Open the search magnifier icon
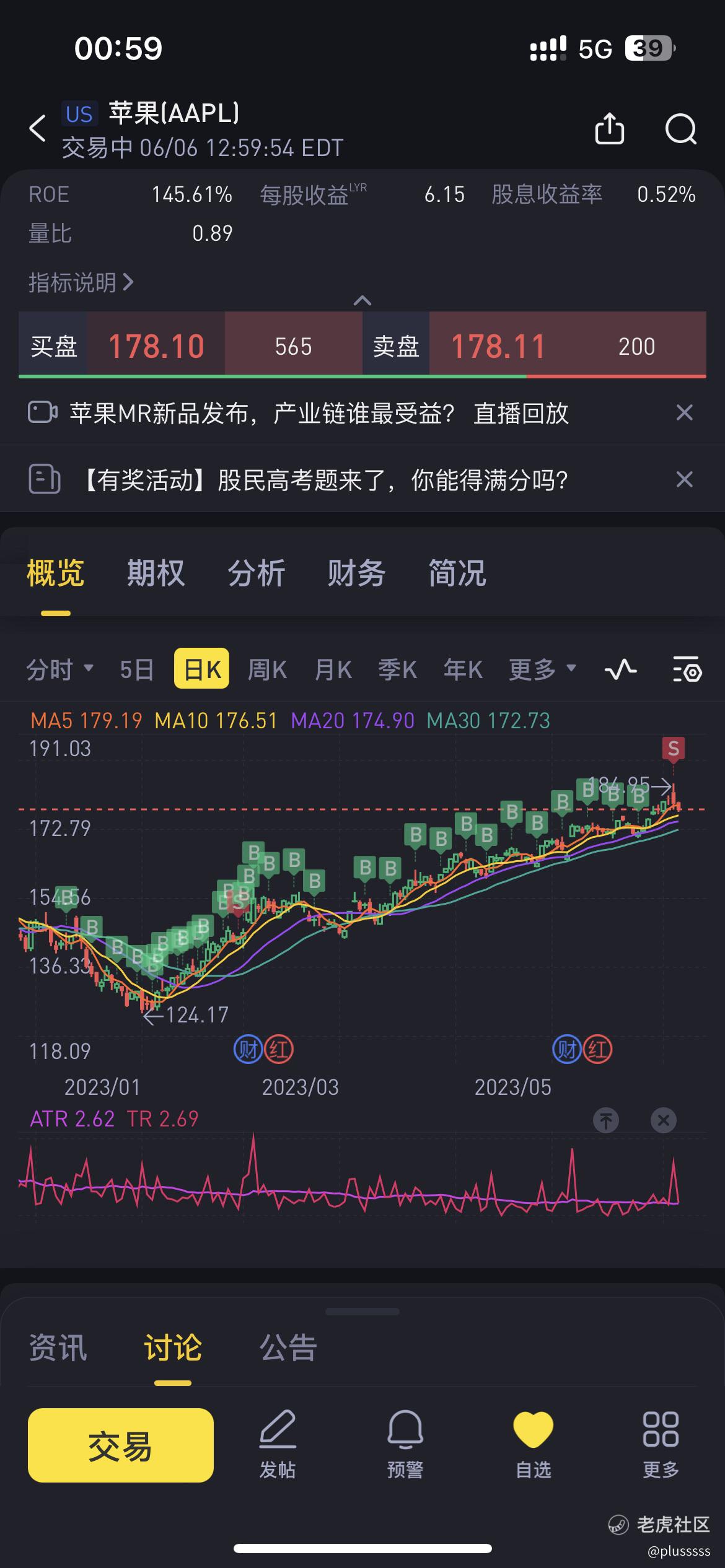725x1568 pixels. pos(681,129)
